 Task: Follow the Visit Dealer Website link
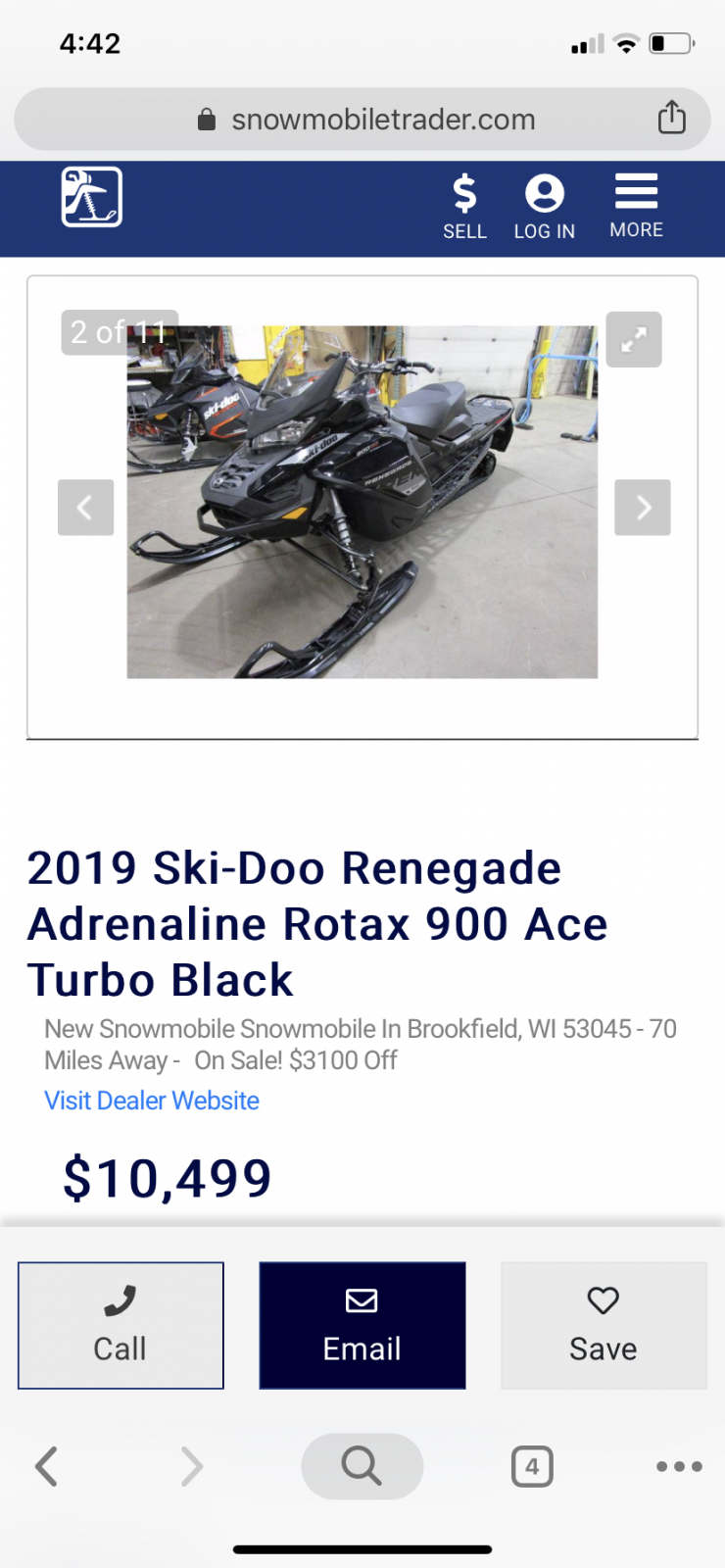[152, 1101]
